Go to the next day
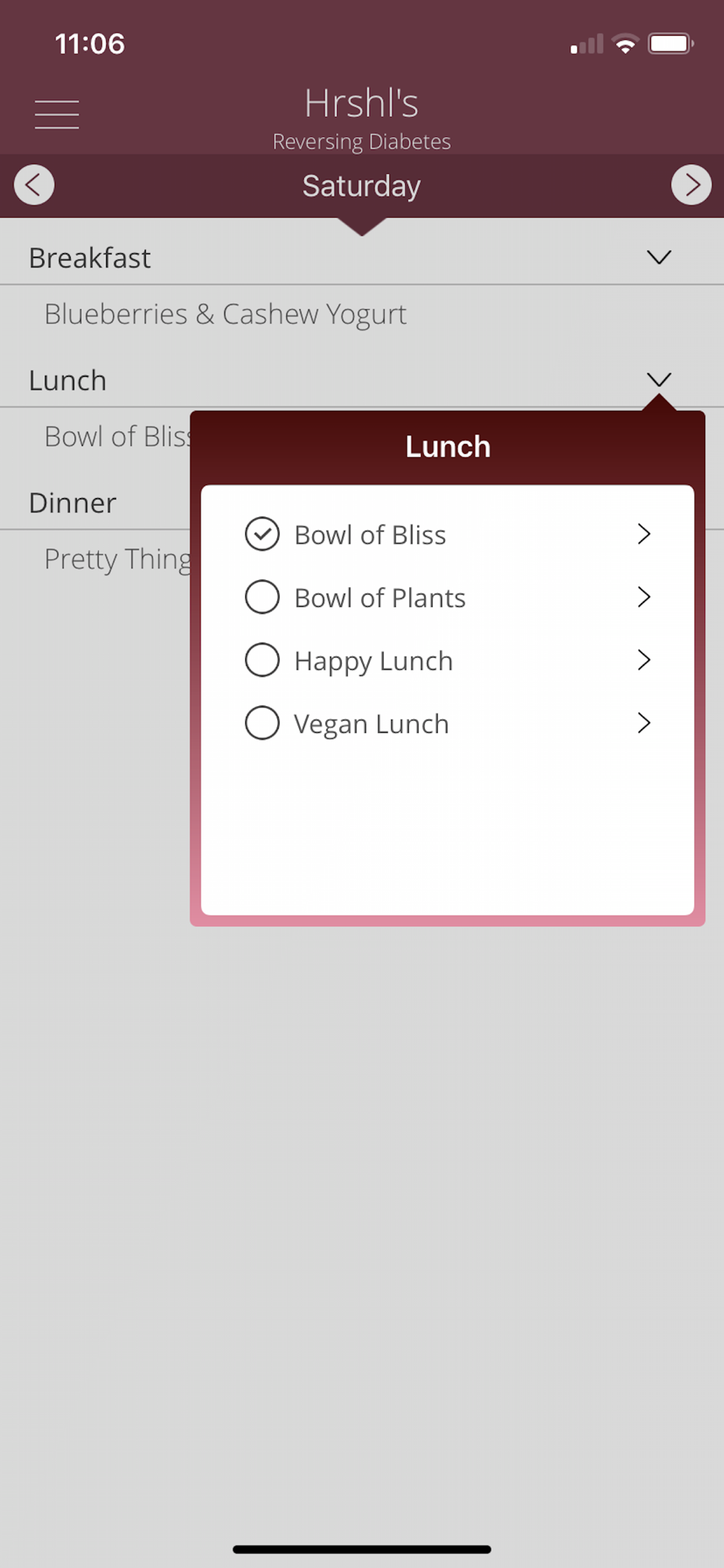The height and width of the screenshot is (1568, 724). [691, 185]
